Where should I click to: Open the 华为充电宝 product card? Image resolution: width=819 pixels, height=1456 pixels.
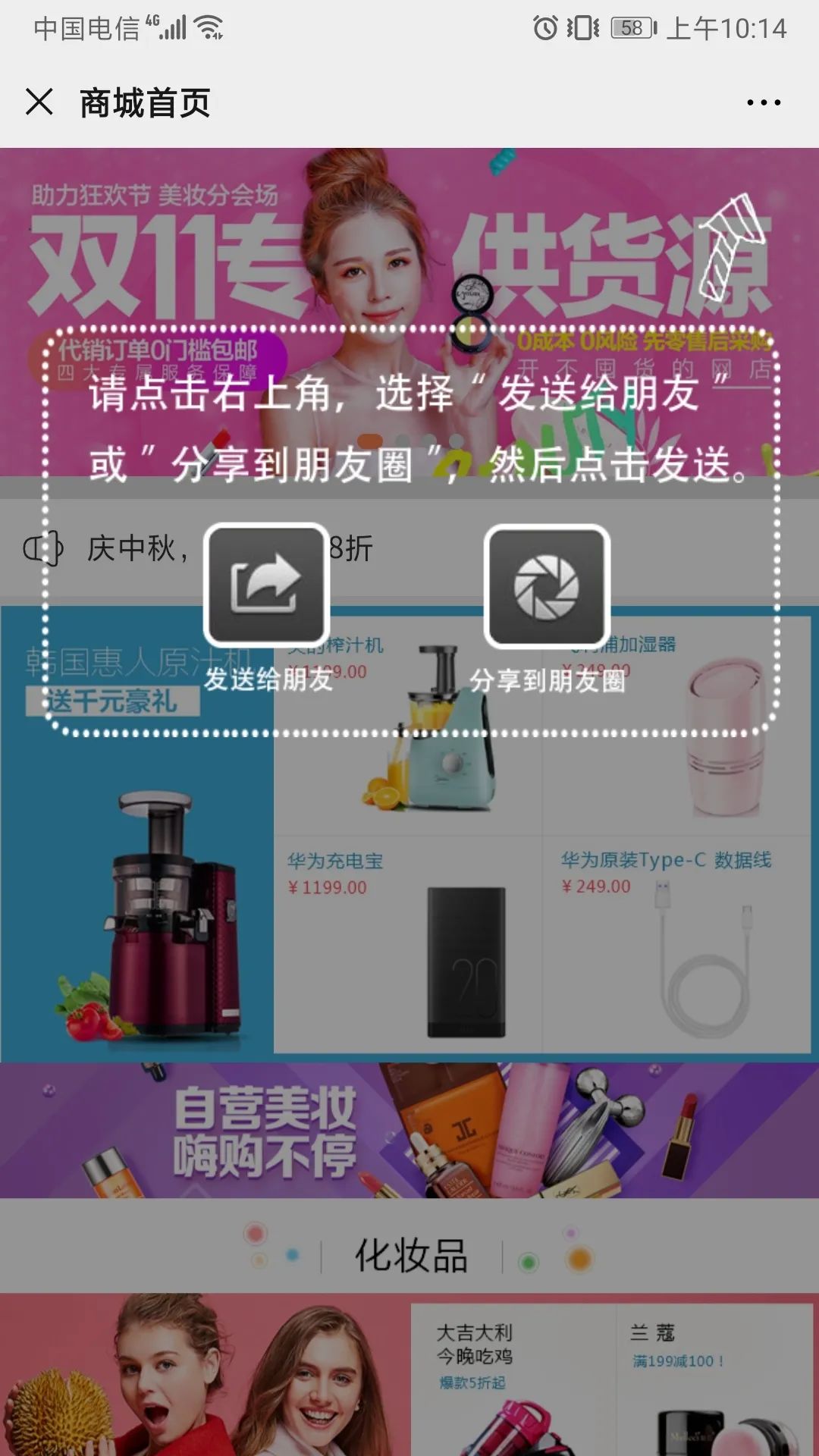point(408,944)
